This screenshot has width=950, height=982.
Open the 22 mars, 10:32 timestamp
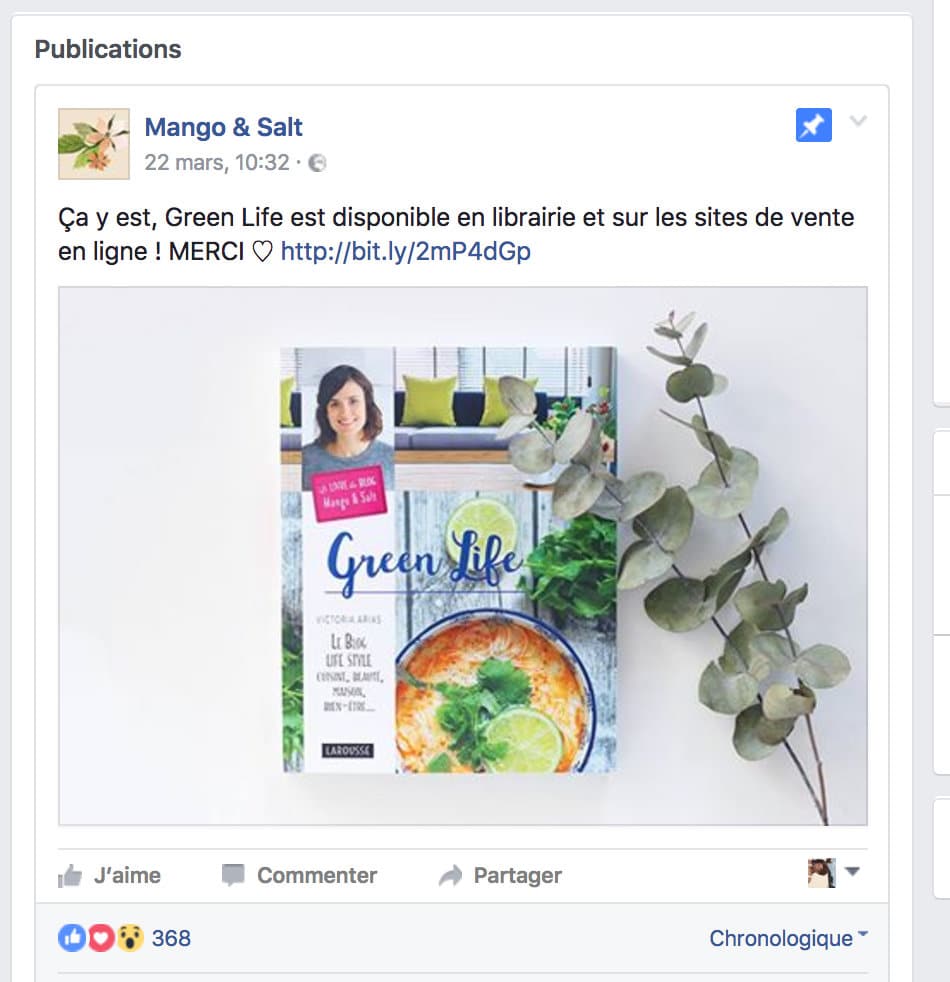coord(217,162)
